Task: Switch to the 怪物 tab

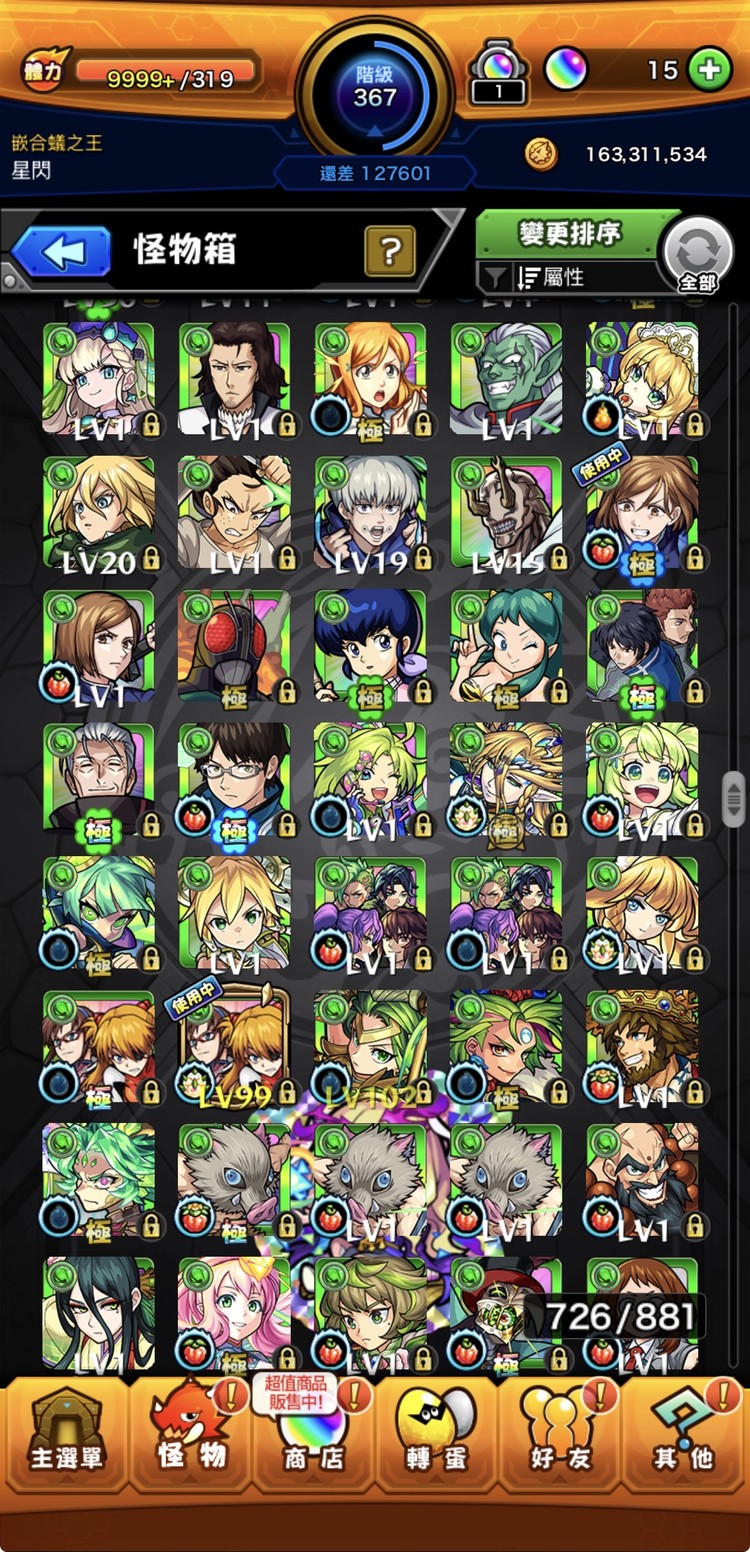Action: [x=190, y=1428]
